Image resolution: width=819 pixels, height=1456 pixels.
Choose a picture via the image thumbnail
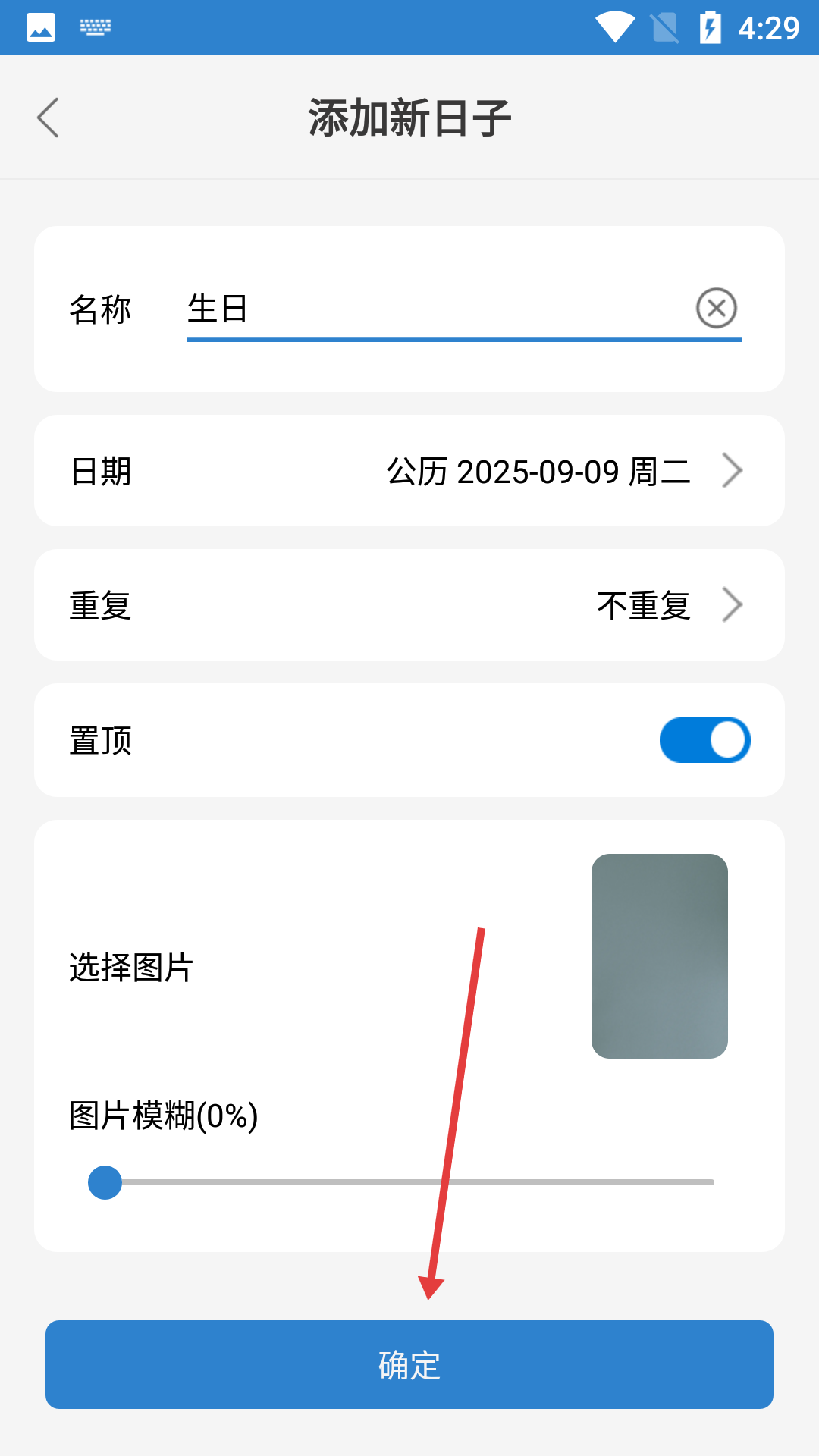pyautogui.click(x=660, y=956)
